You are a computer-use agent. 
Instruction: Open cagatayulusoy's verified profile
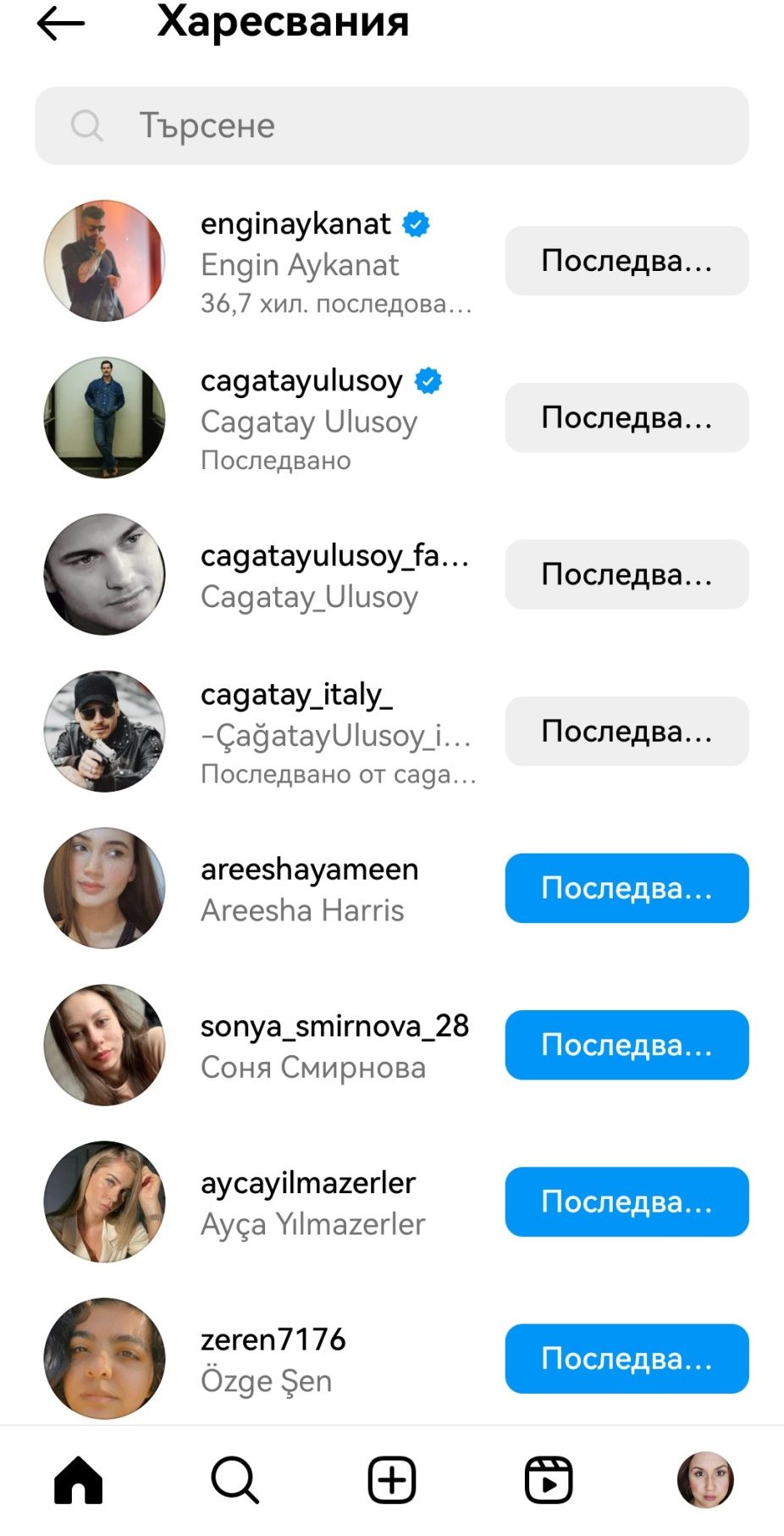point(301,381)
